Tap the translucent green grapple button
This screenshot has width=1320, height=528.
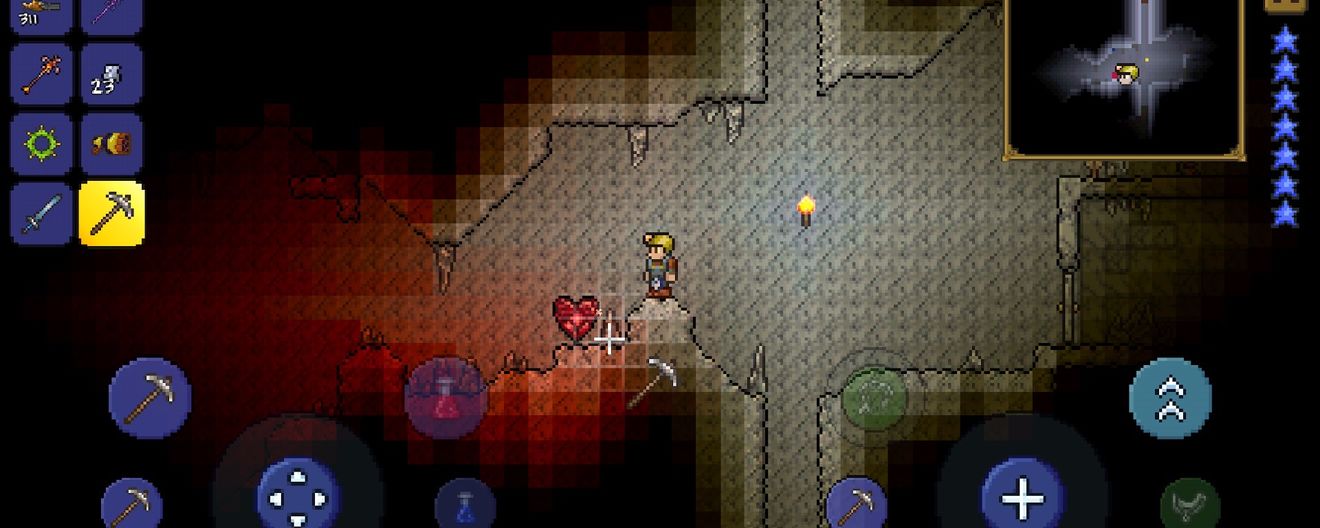(874, 398)
